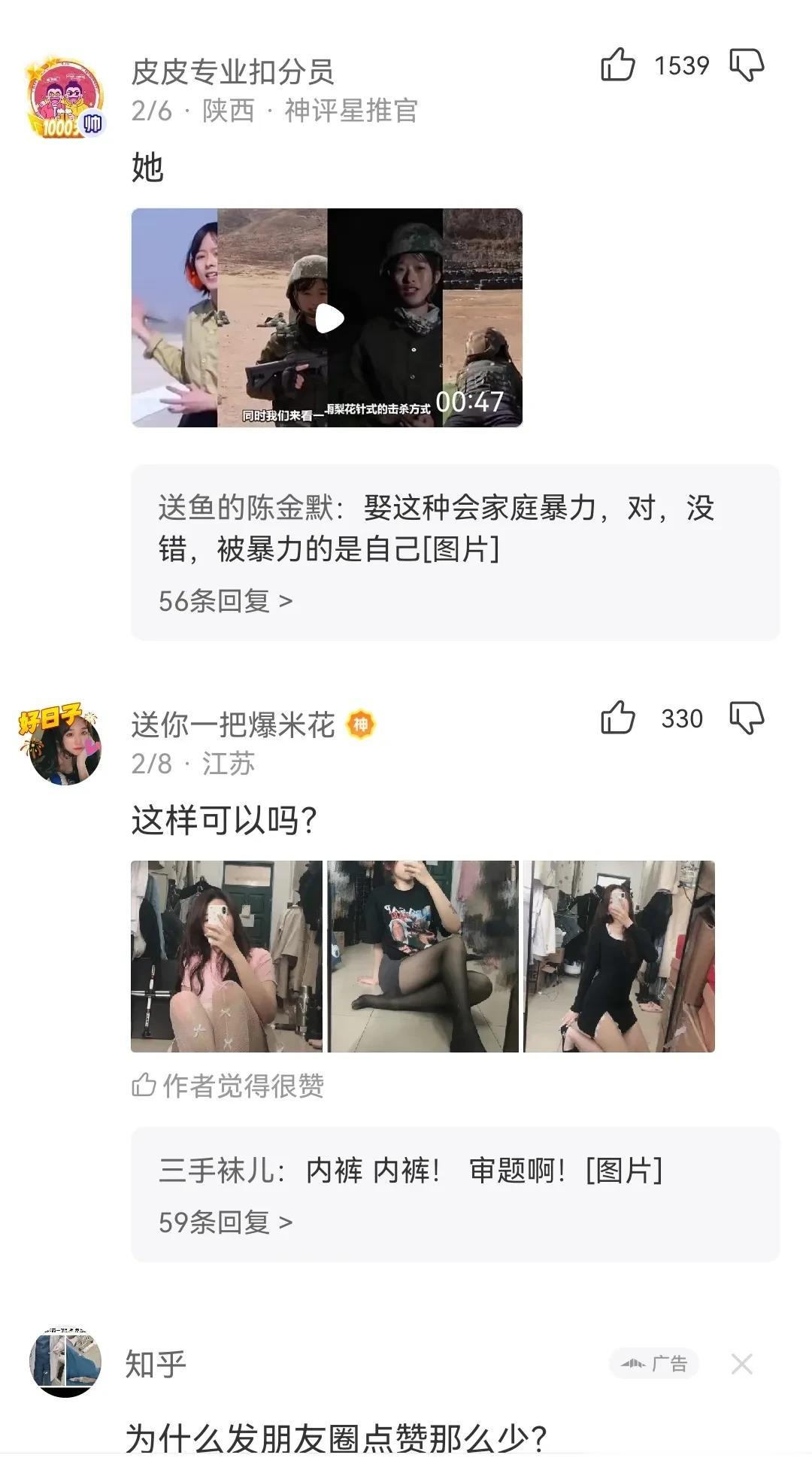Dismiss the 知乎 ad
Viewport: 812px width, 1467px height.
coord(741,1364)
